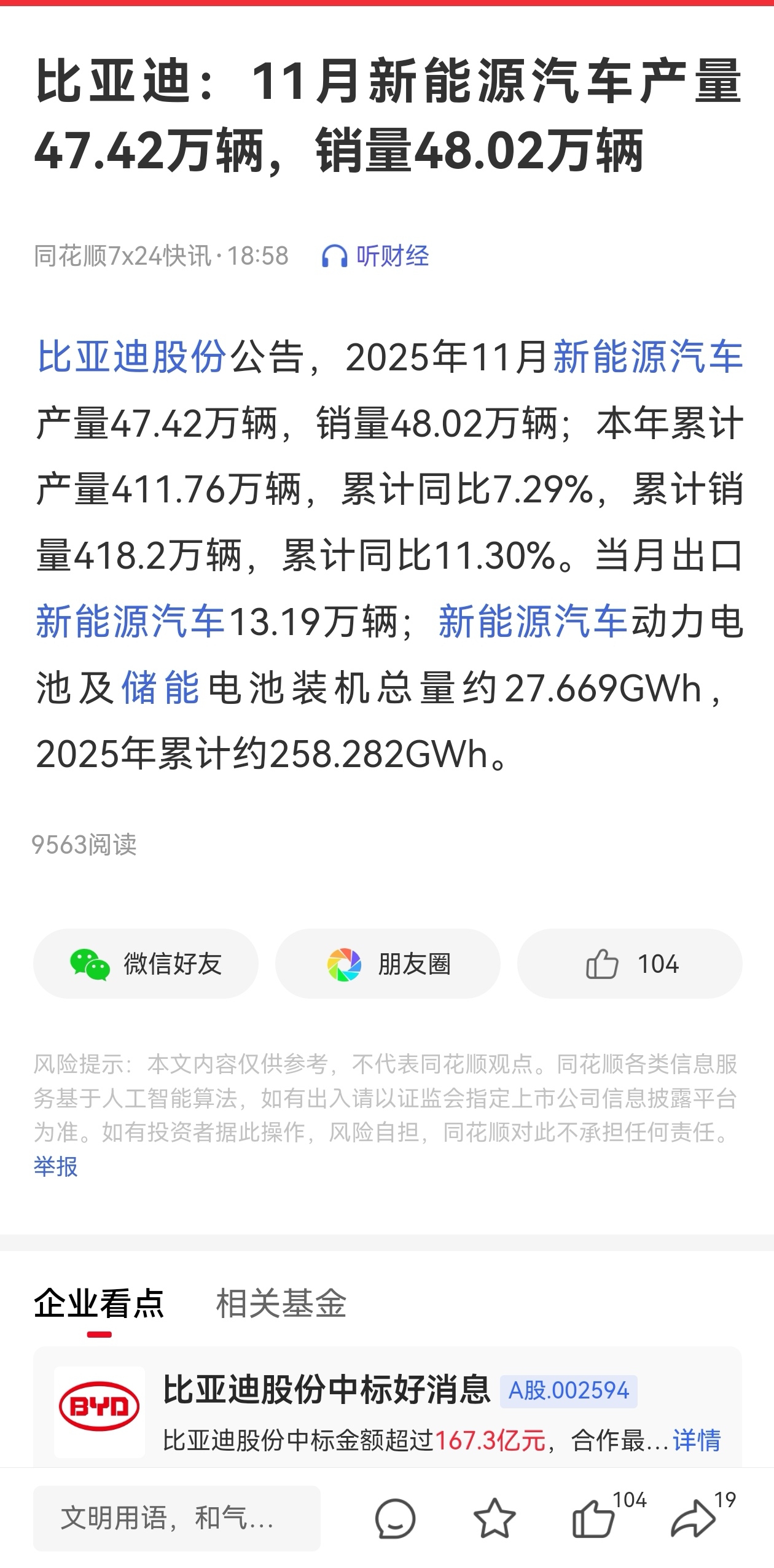
Task: Bookmark this article with the star icon
Action: (495, 1519)
